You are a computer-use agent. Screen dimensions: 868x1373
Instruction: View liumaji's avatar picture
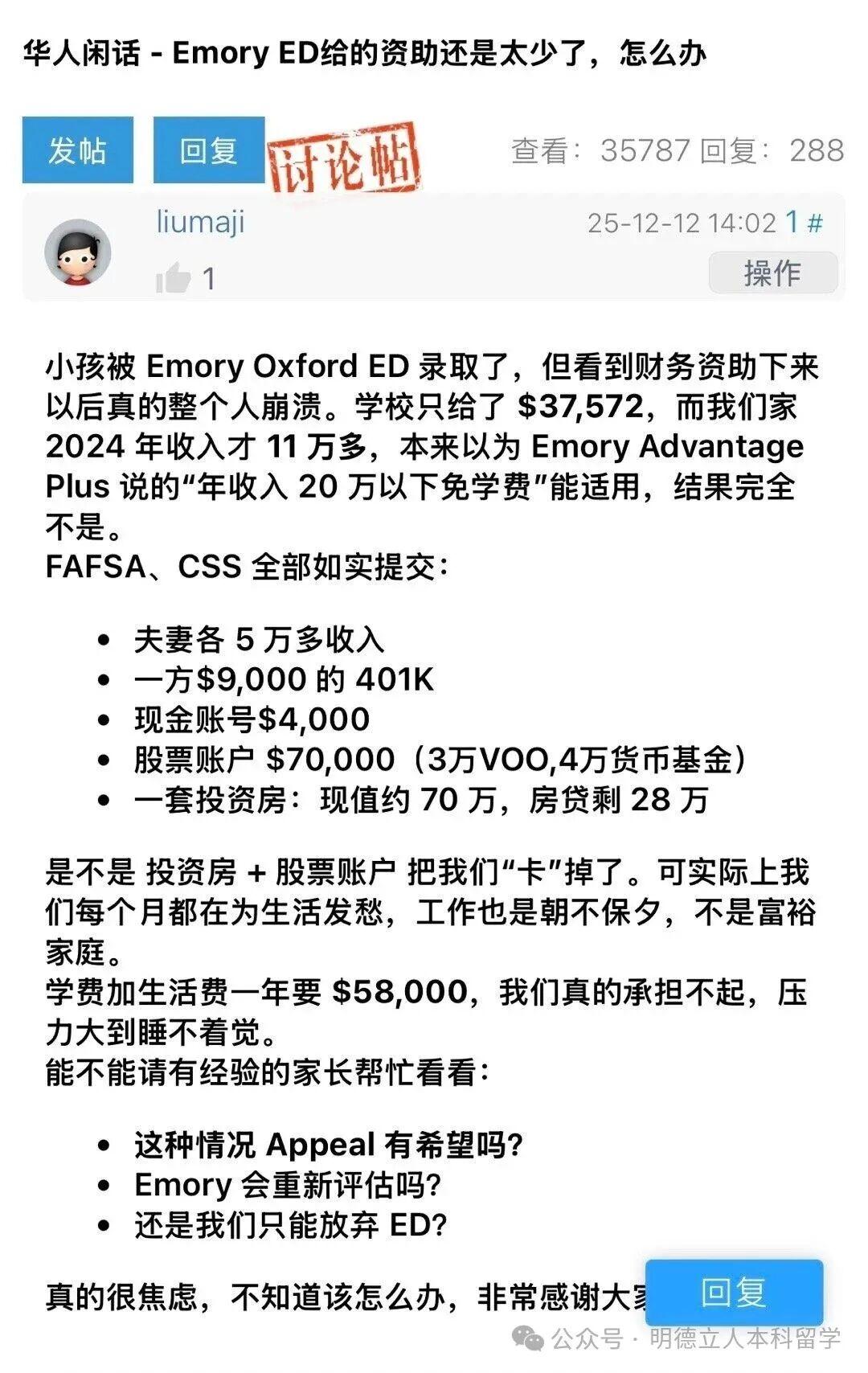pos(77,252)
